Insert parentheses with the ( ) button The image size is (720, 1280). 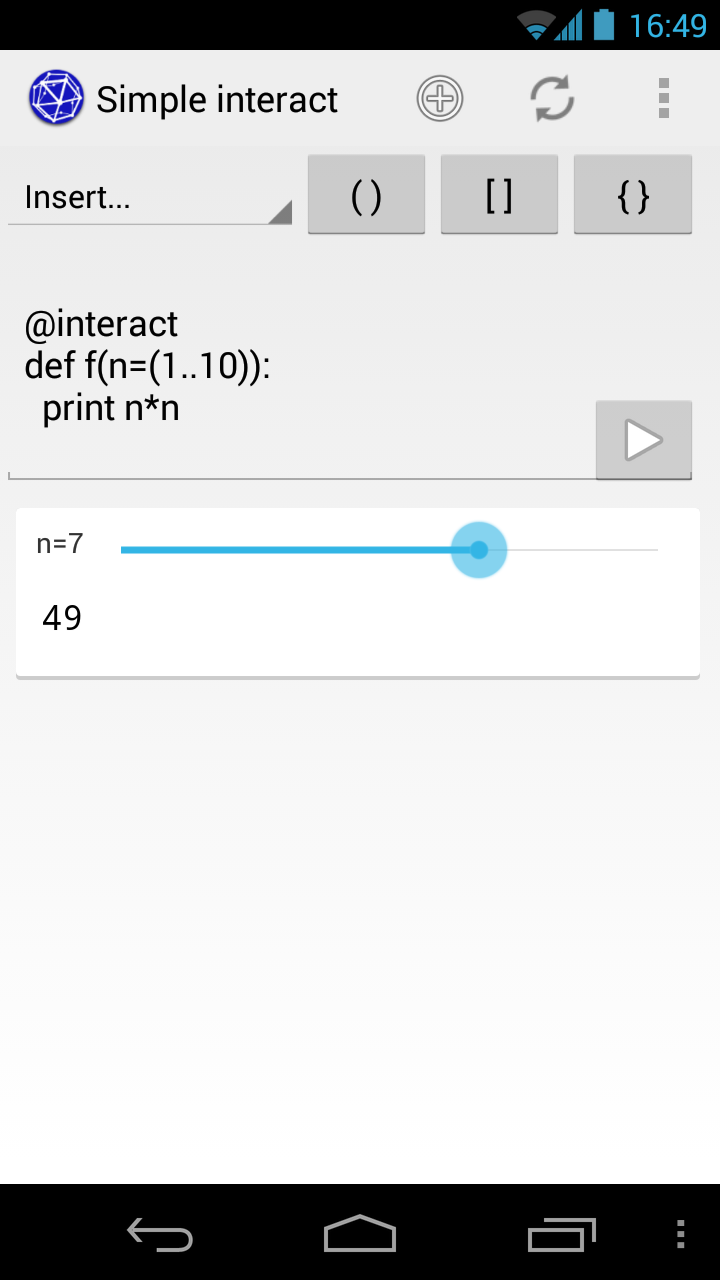(366, 195)
